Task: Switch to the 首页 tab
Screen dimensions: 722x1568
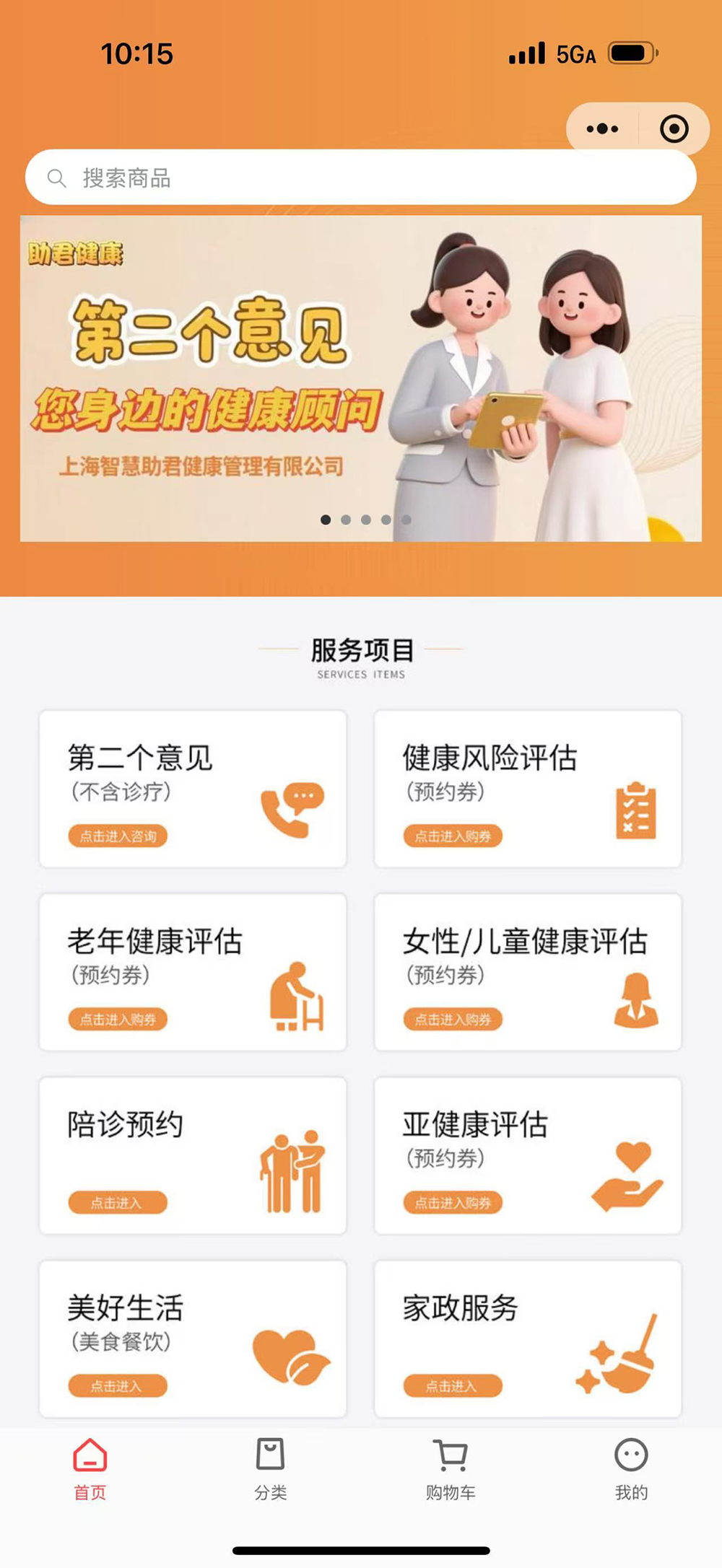Action: click(x=90, y=1470)
